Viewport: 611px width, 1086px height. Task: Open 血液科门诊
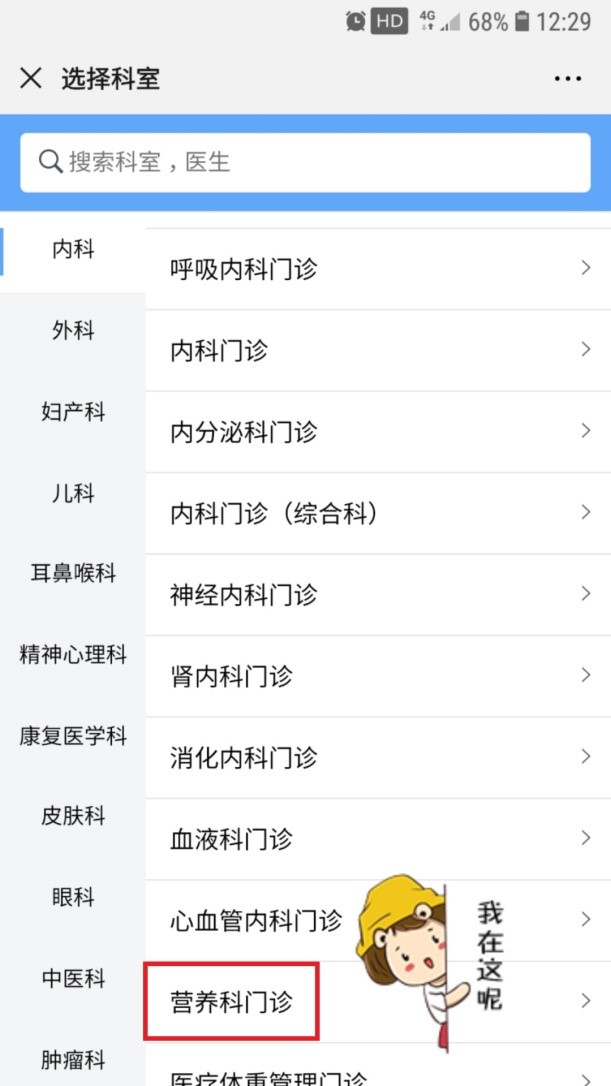pos(378,839)
